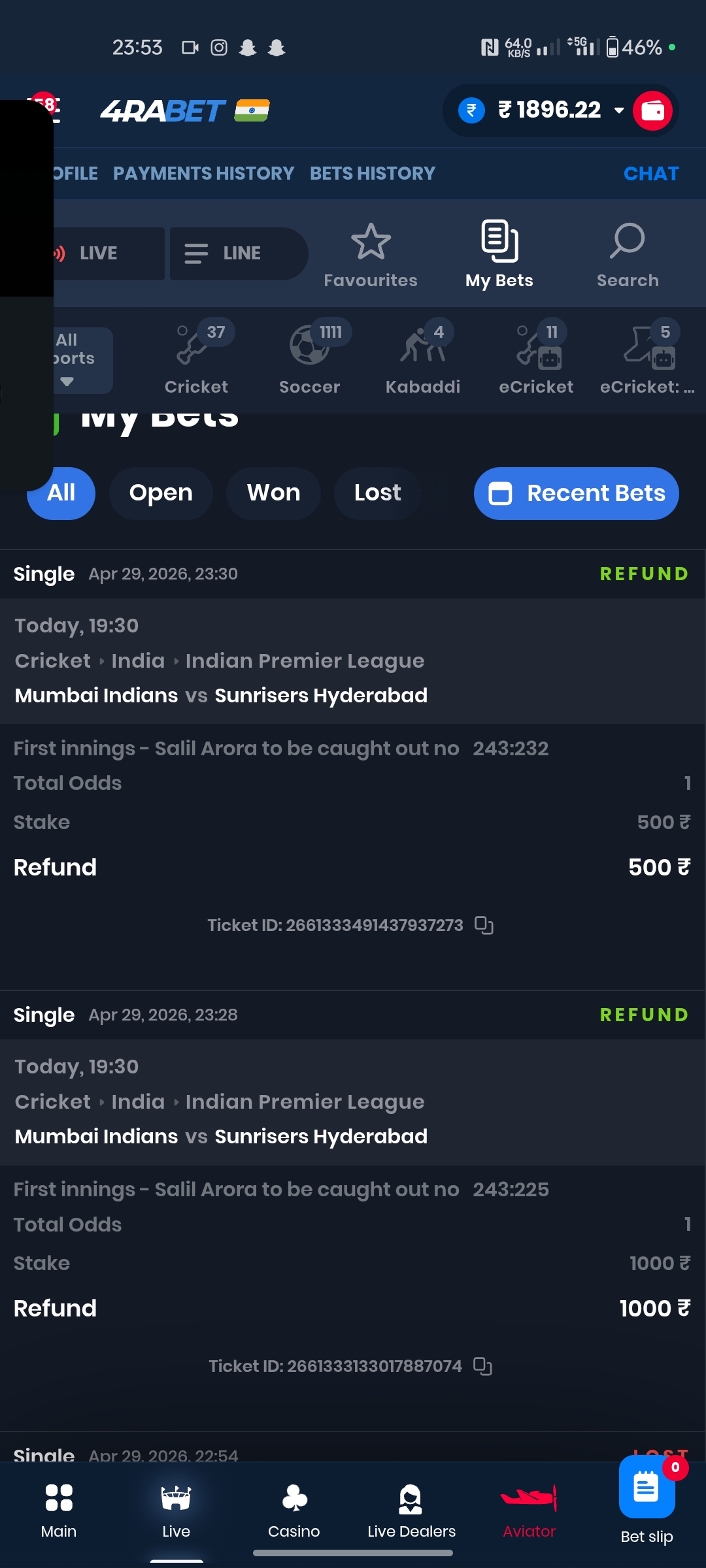The width and height of the screenshot is (706, 1568).
Task: Go to Bets History
Action: pos(372,173)
